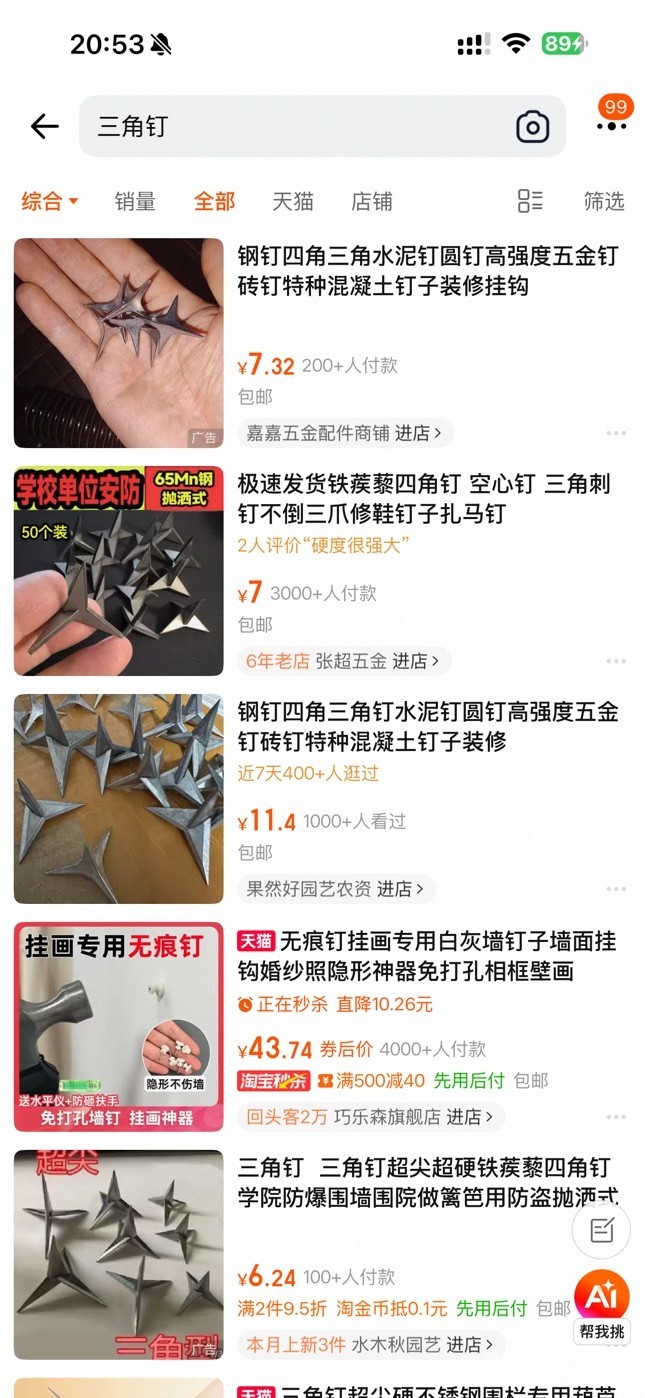
Task: Open the 筛选 filter panel
Action: point(603,201)
